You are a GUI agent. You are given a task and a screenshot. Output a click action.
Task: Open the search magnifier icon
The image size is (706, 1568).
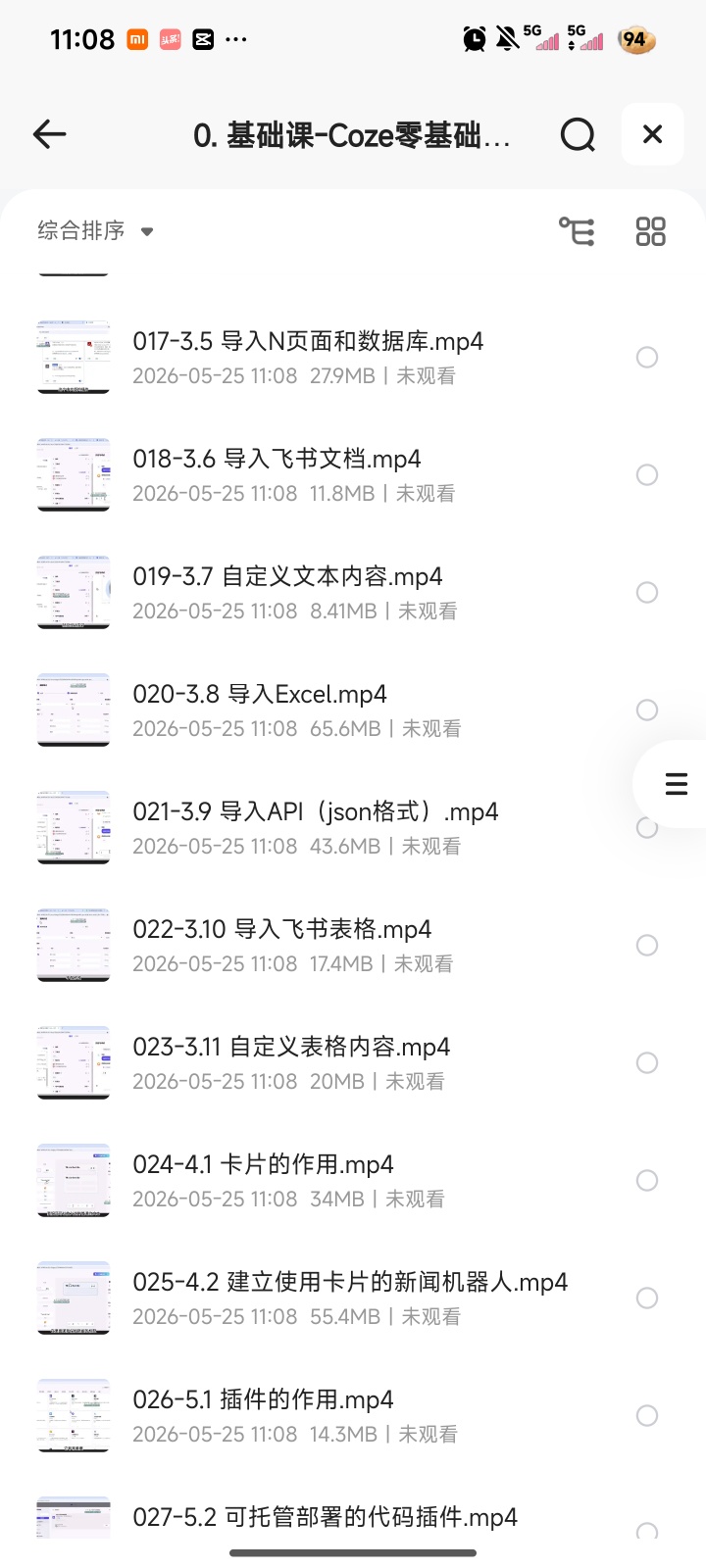pos(578,134)
